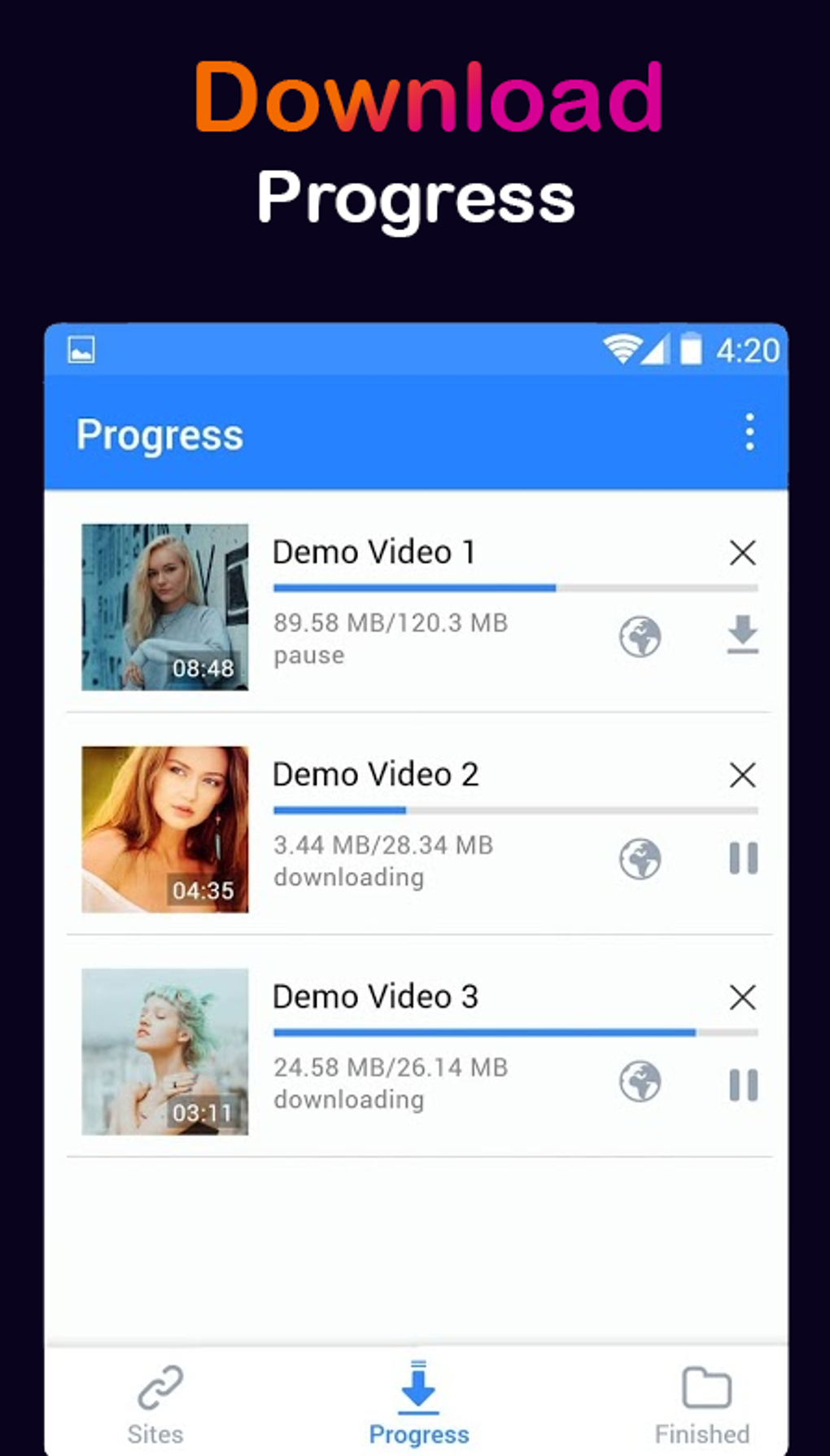Cancel the Demo Video 1 download
Viewport: 830px width, 1456px height.
[x=741, y=553]
